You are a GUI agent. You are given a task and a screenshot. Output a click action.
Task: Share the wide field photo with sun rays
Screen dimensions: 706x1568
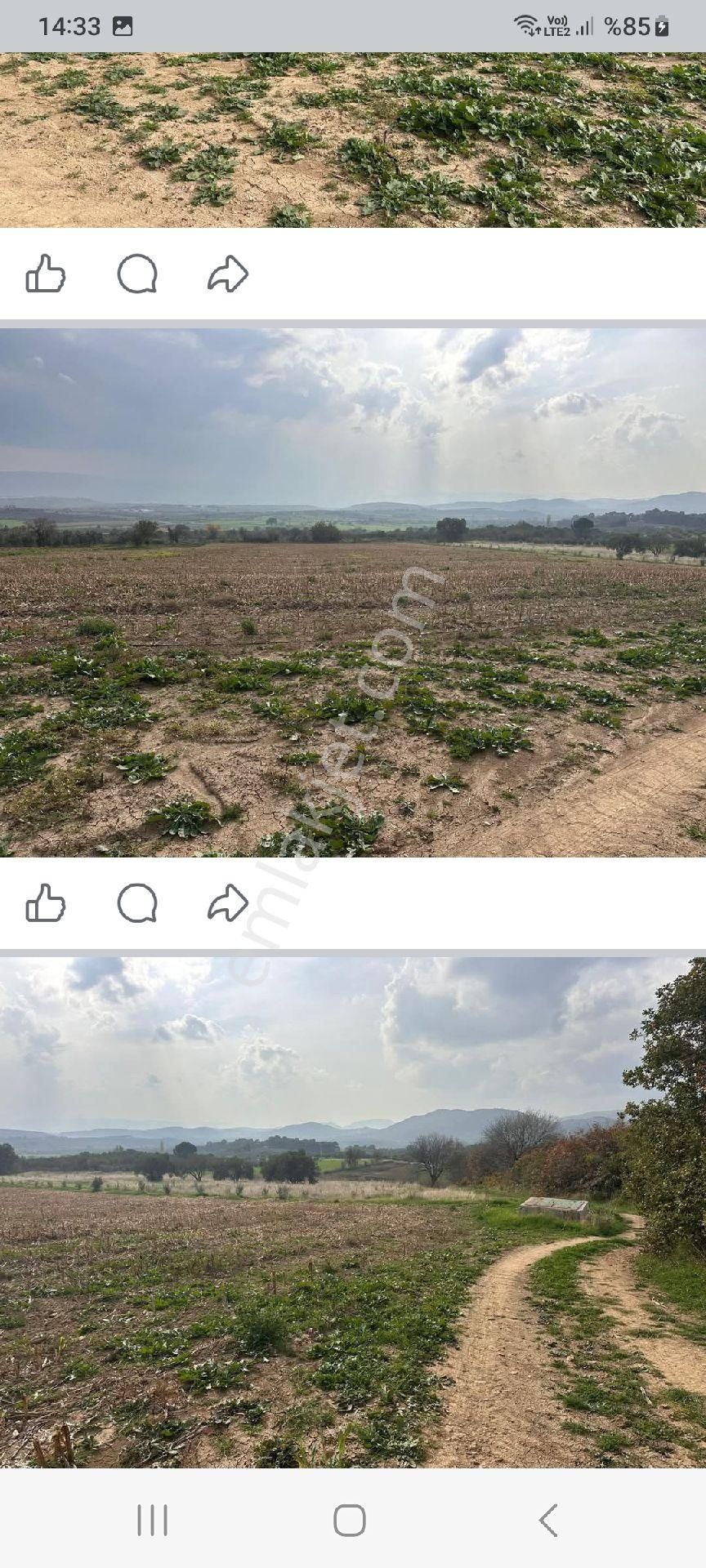coord(228,903)
